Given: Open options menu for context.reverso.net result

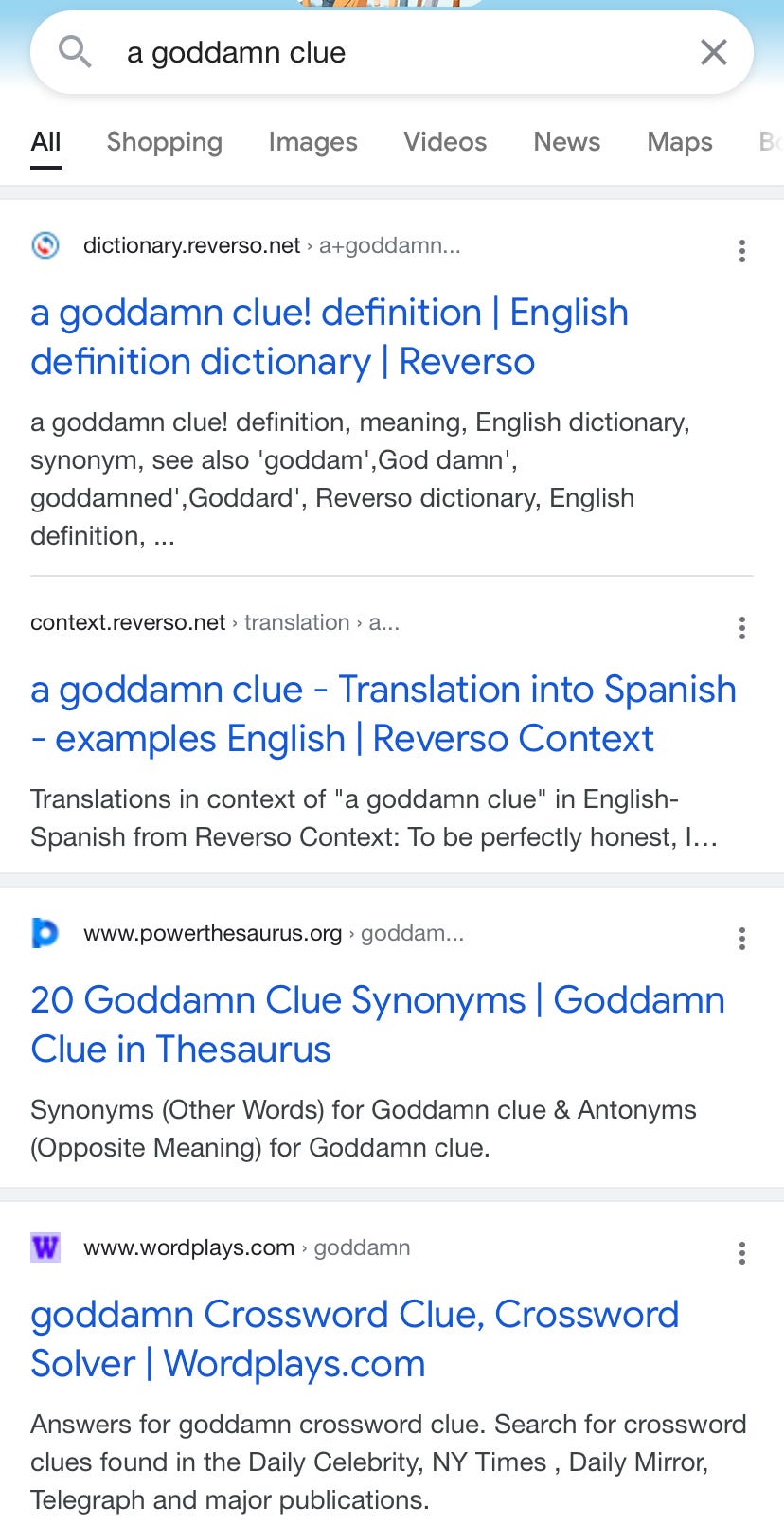Looking at the screenshot, I should pyautogui.click(x=741, y=628).
